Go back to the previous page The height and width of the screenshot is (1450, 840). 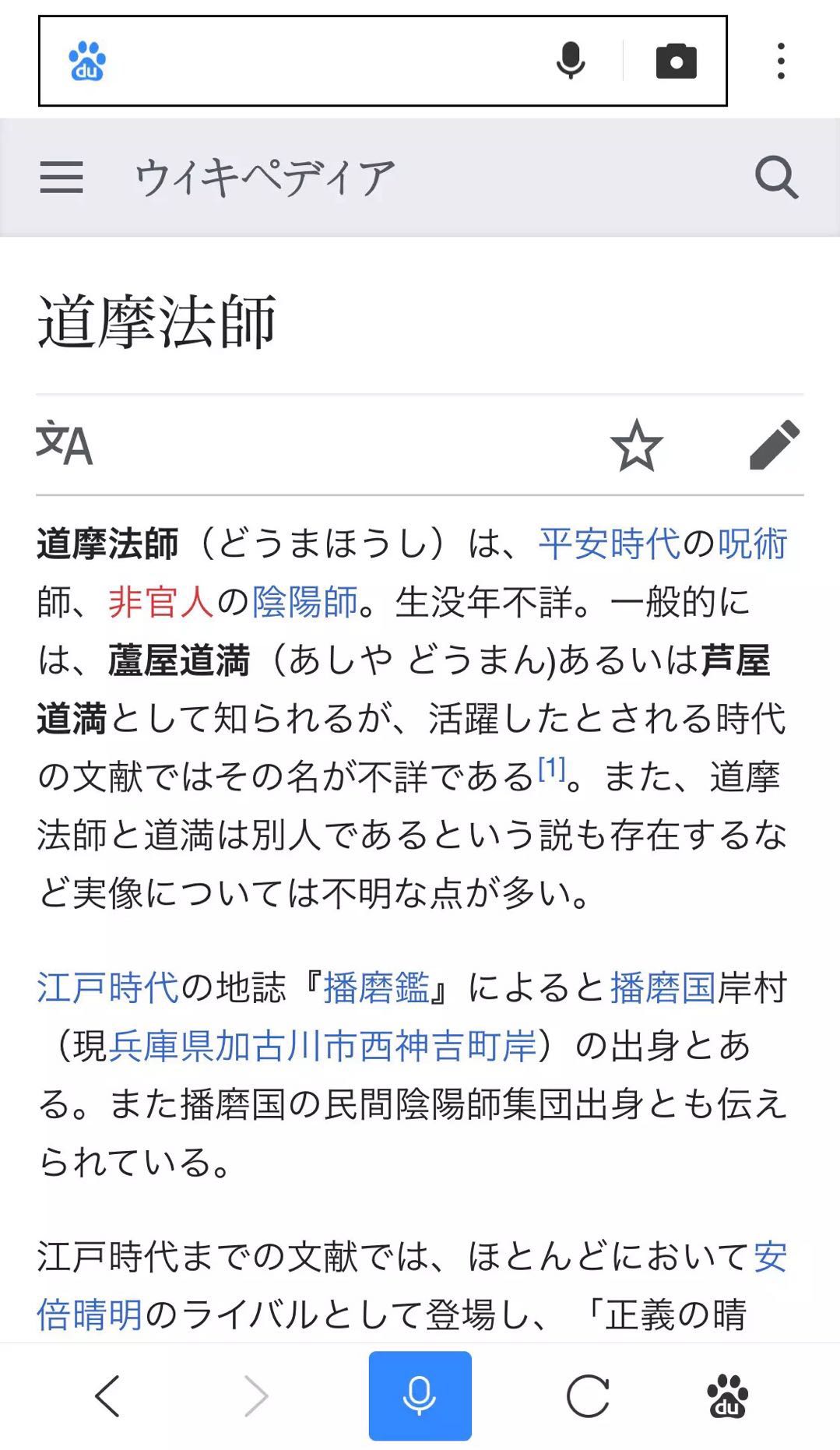point(107,1395)
